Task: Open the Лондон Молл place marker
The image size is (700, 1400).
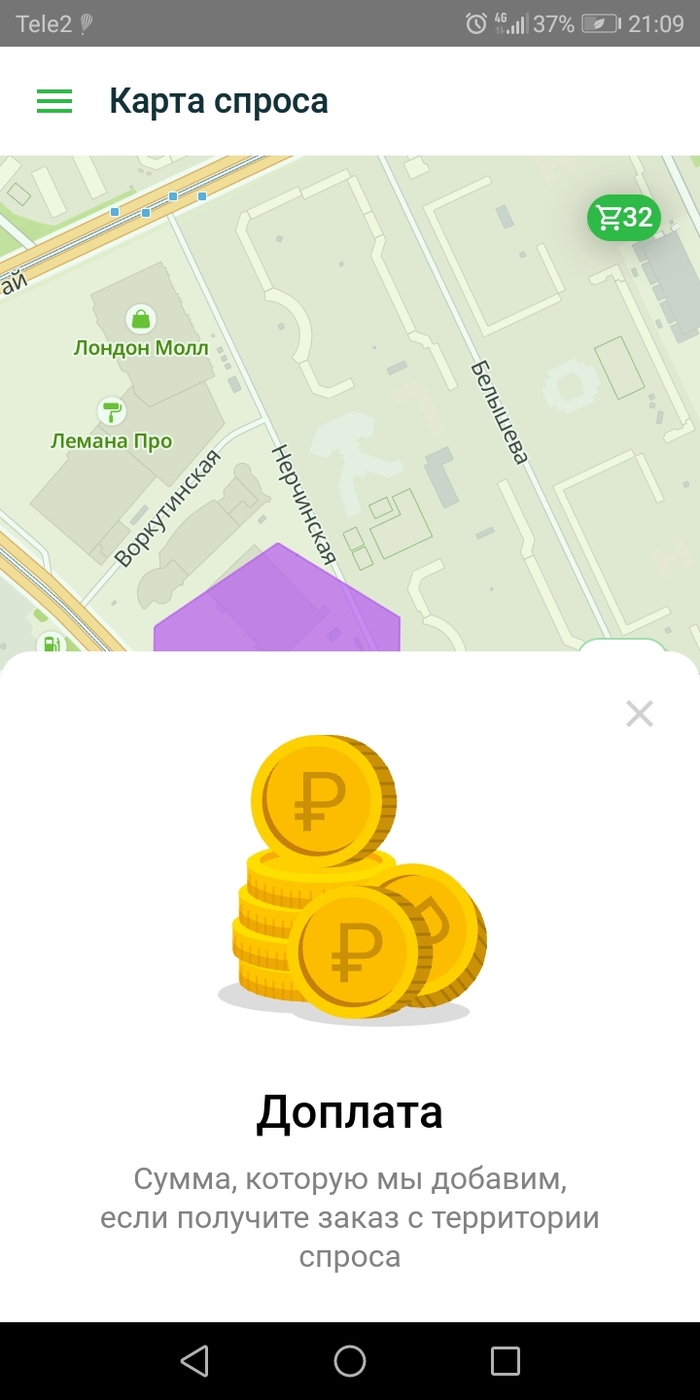Action: click(141, 320)
